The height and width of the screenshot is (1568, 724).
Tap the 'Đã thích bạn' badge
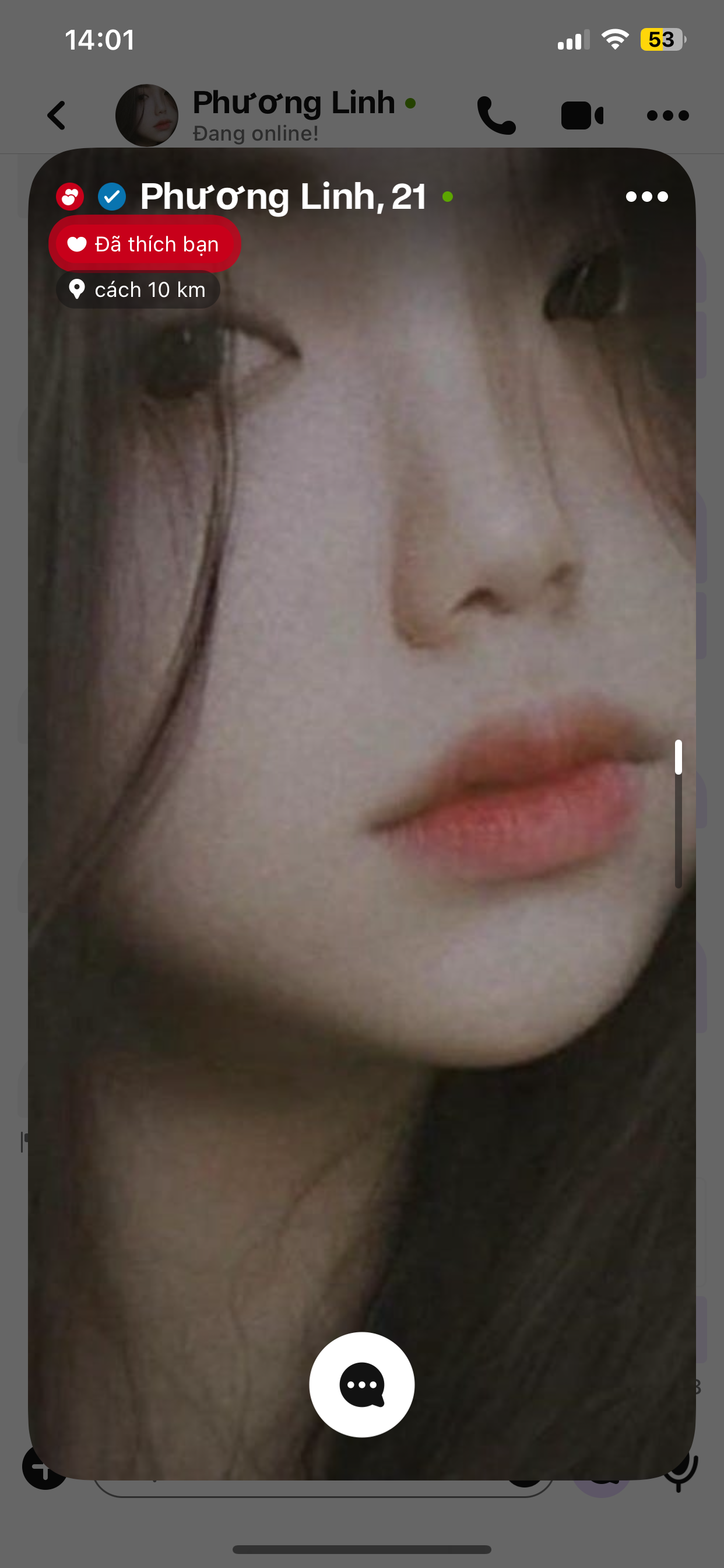click(x=145, y=244)
